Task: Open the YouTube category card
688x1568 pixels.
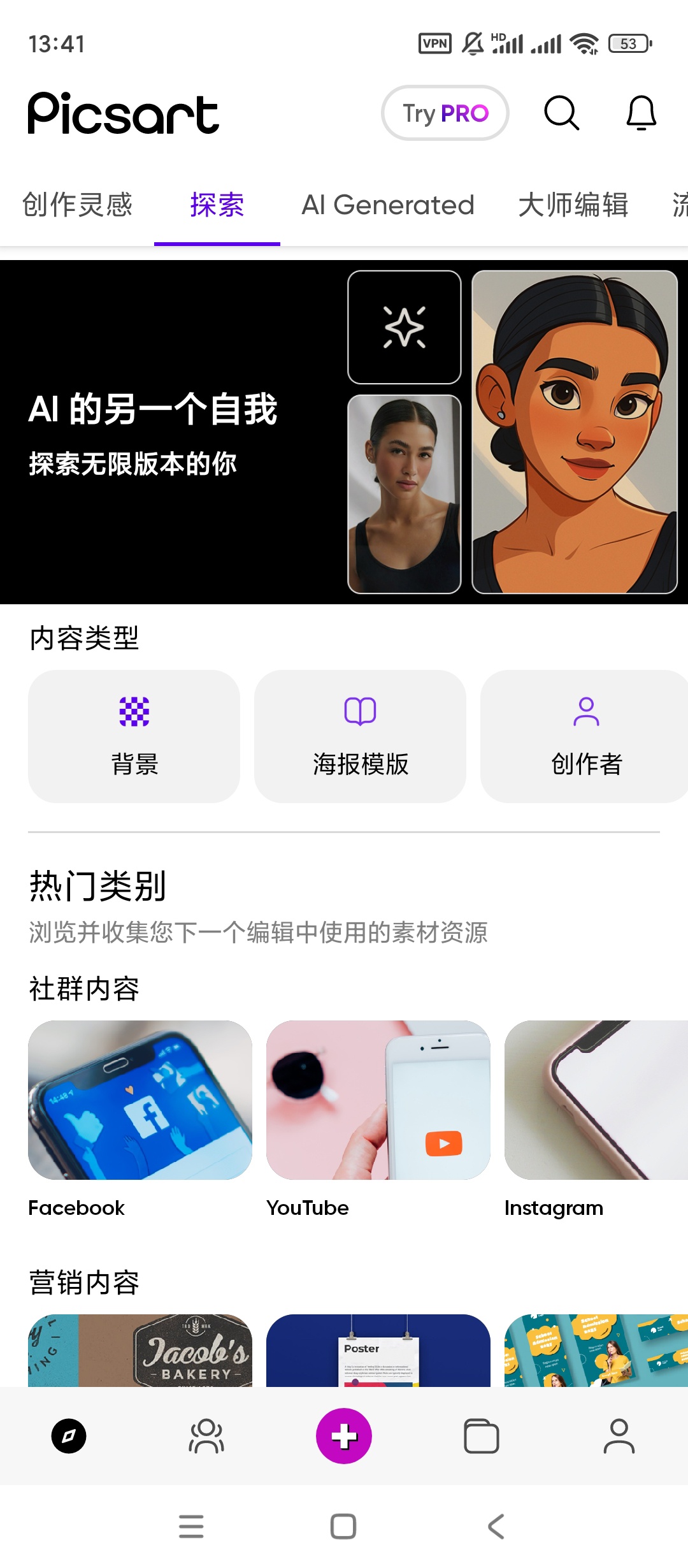Action: pos(378,1100)
